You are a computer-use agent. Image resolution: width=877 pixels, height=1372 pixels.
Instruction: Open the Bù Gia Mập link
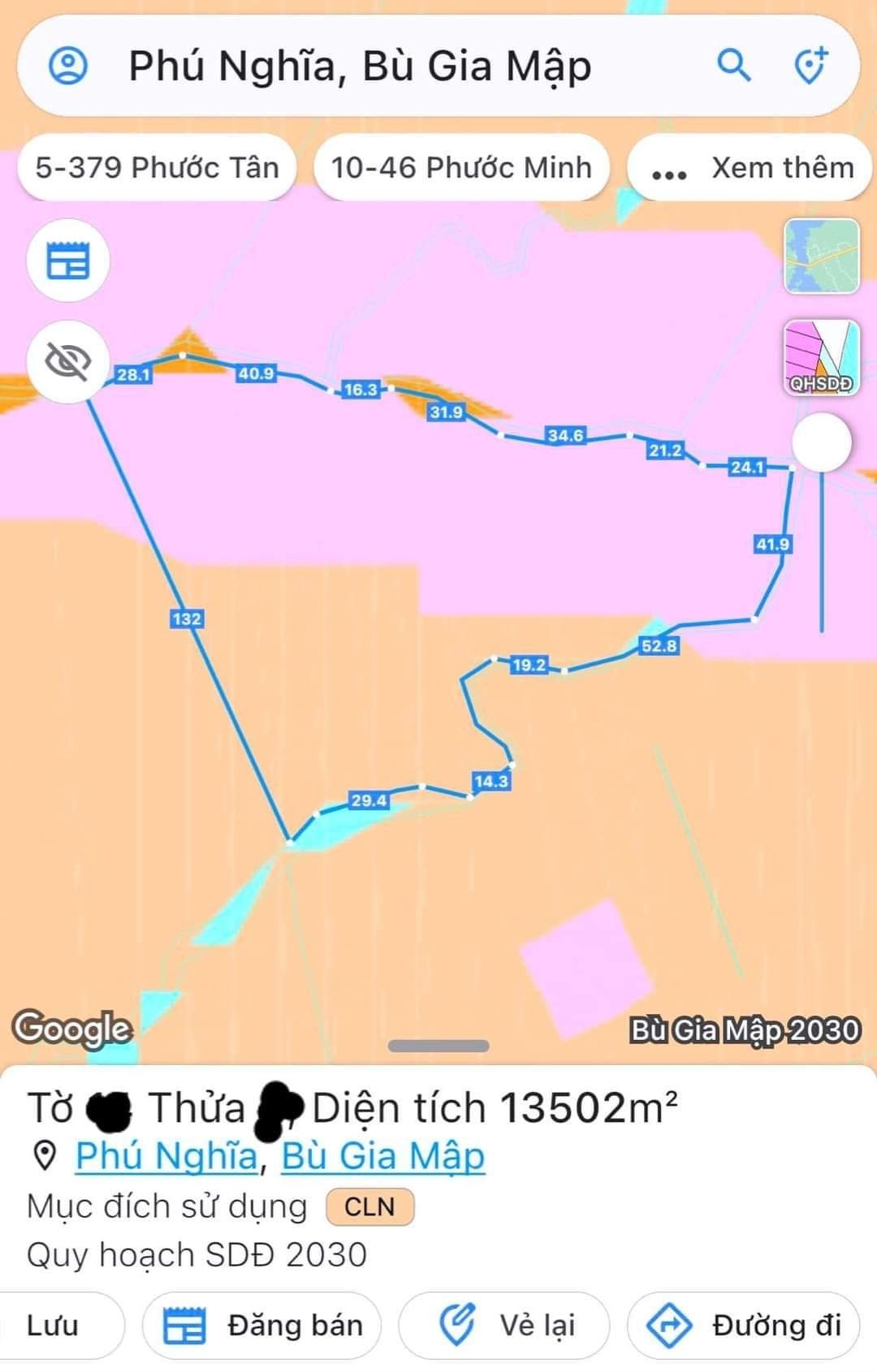point(382,1155)
